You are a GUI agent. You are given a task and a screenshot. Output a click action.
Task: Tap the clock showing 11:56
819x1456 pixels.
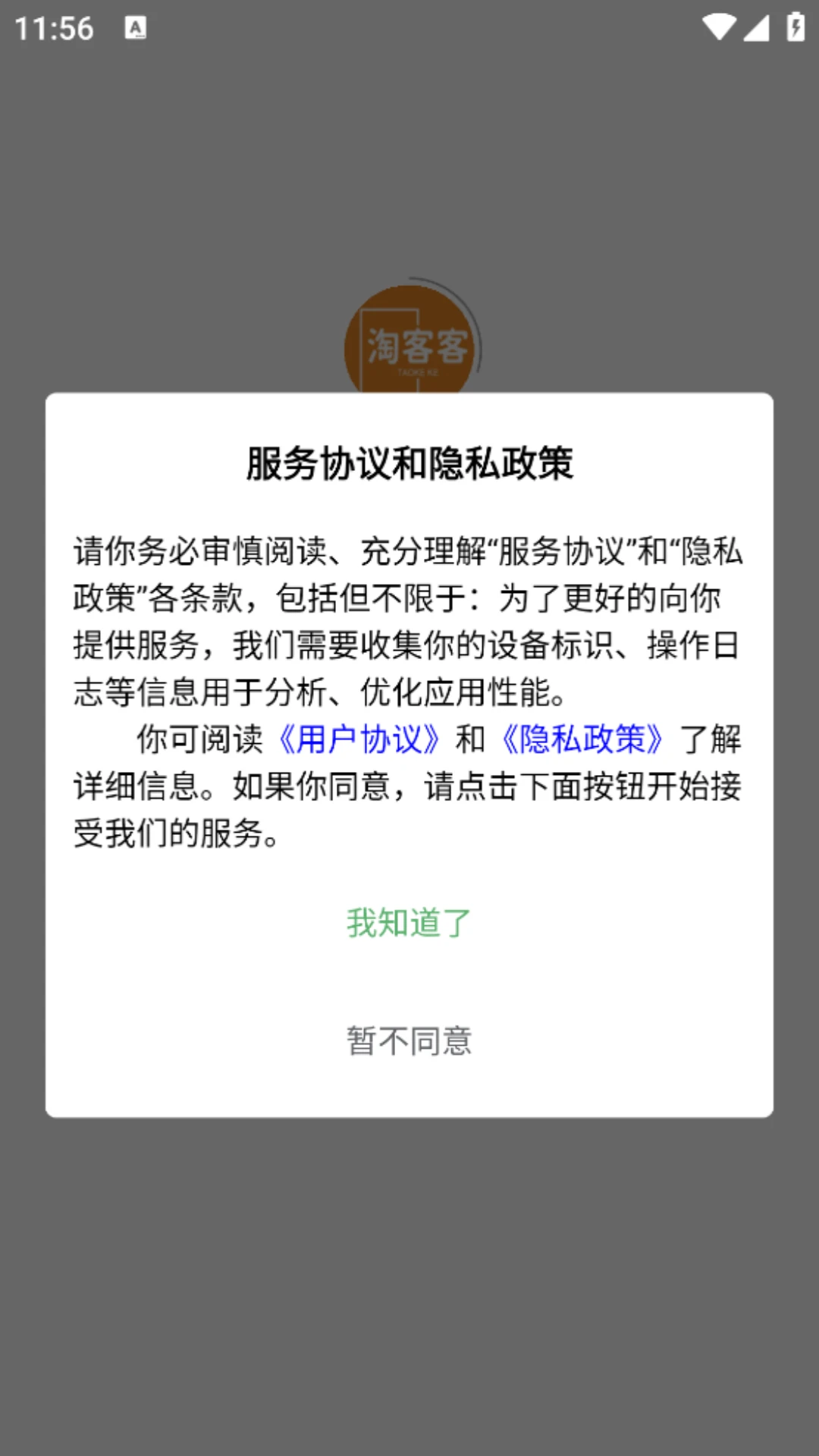(56, 29)
